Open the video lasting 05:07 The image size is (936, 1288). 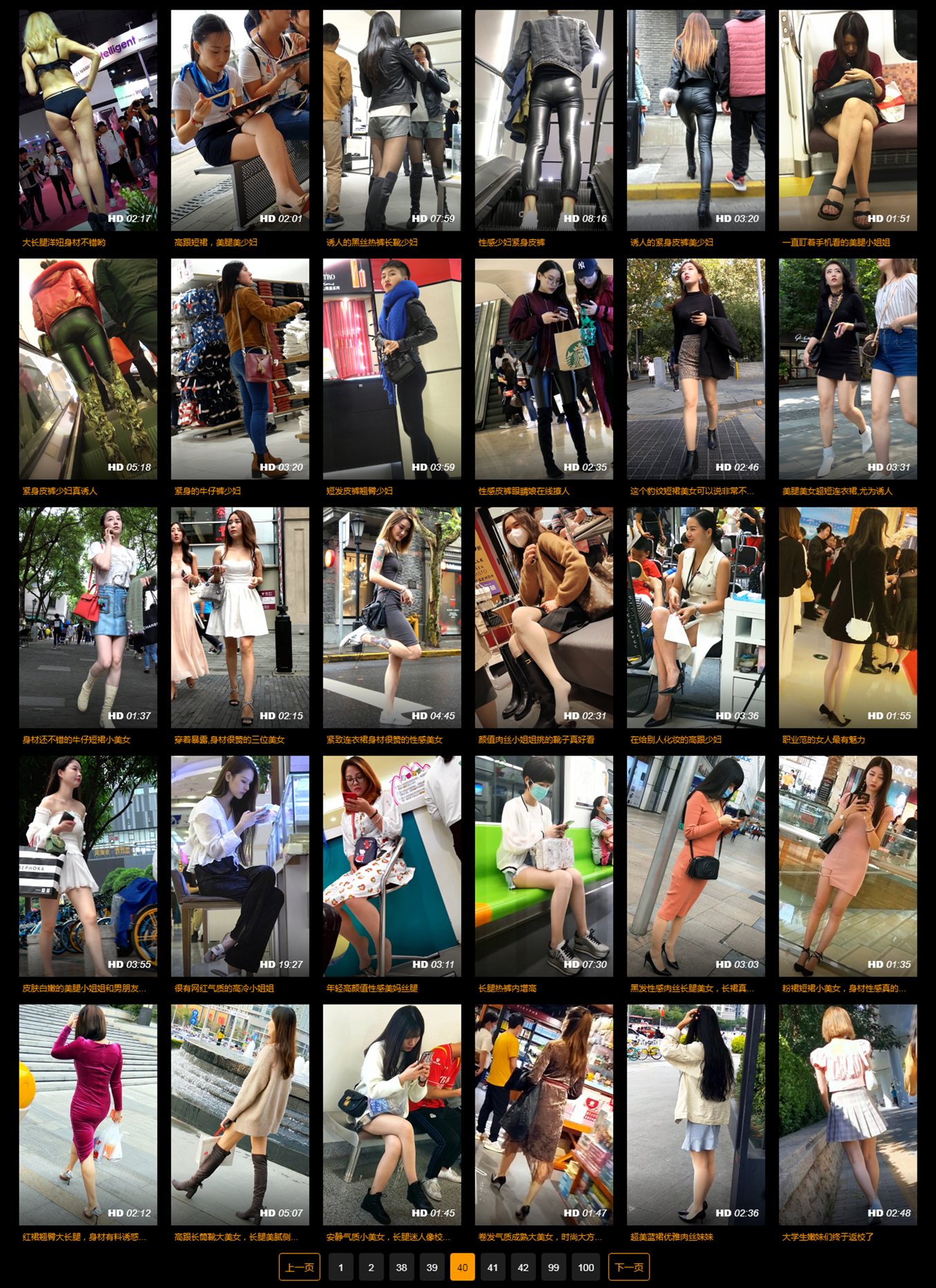(240, 1115)
